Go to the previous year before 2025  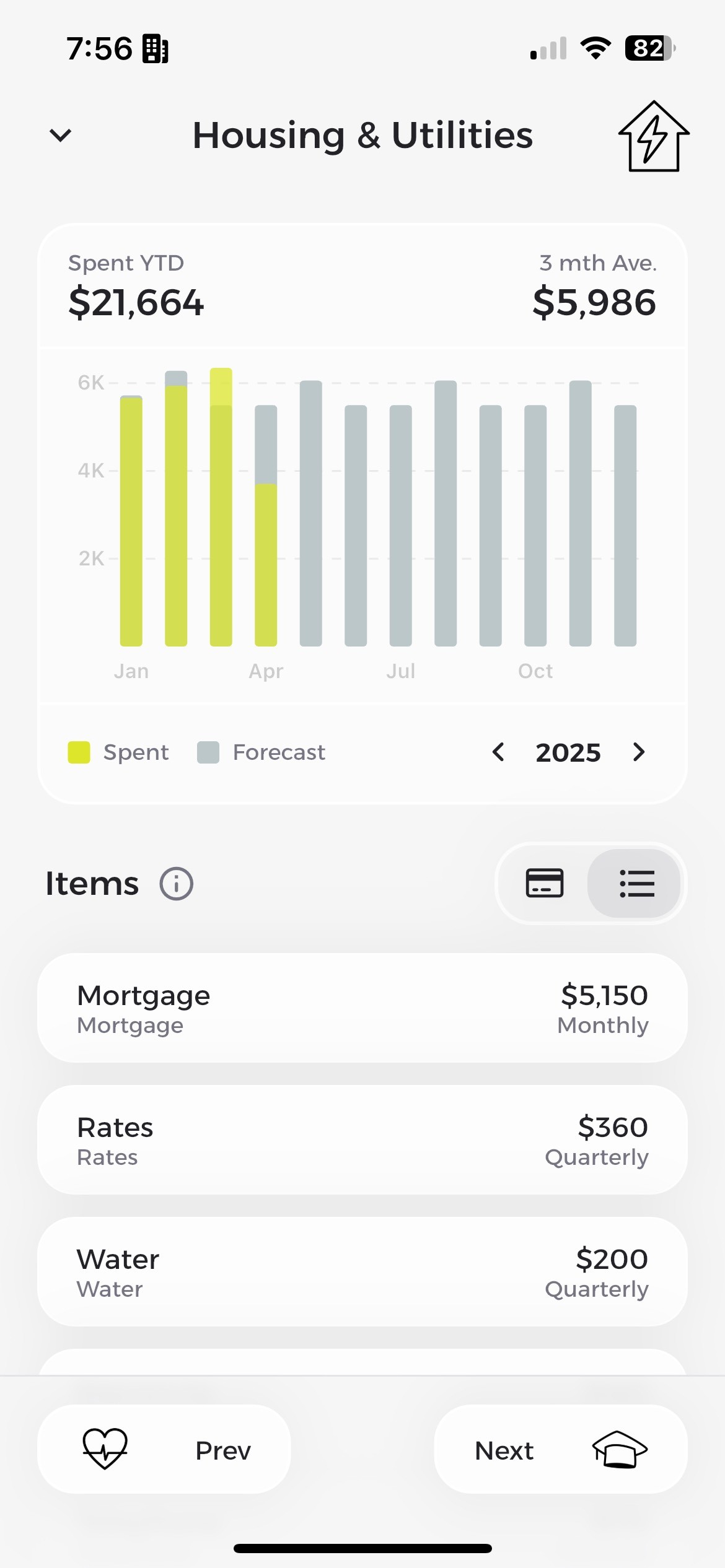tap(498, 752)
